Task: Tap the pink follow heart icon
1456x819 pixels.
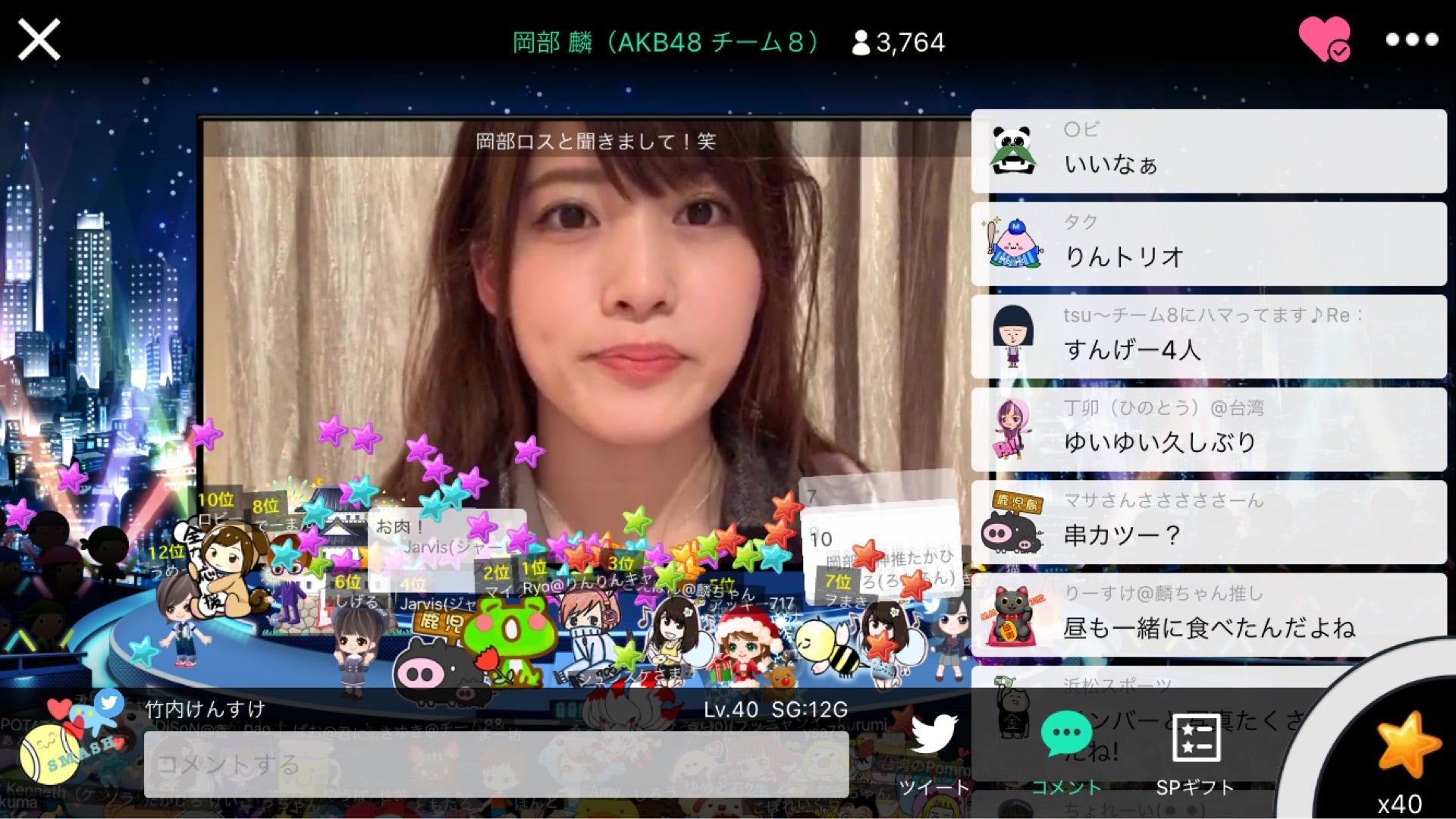Action: coord(1323,38)
